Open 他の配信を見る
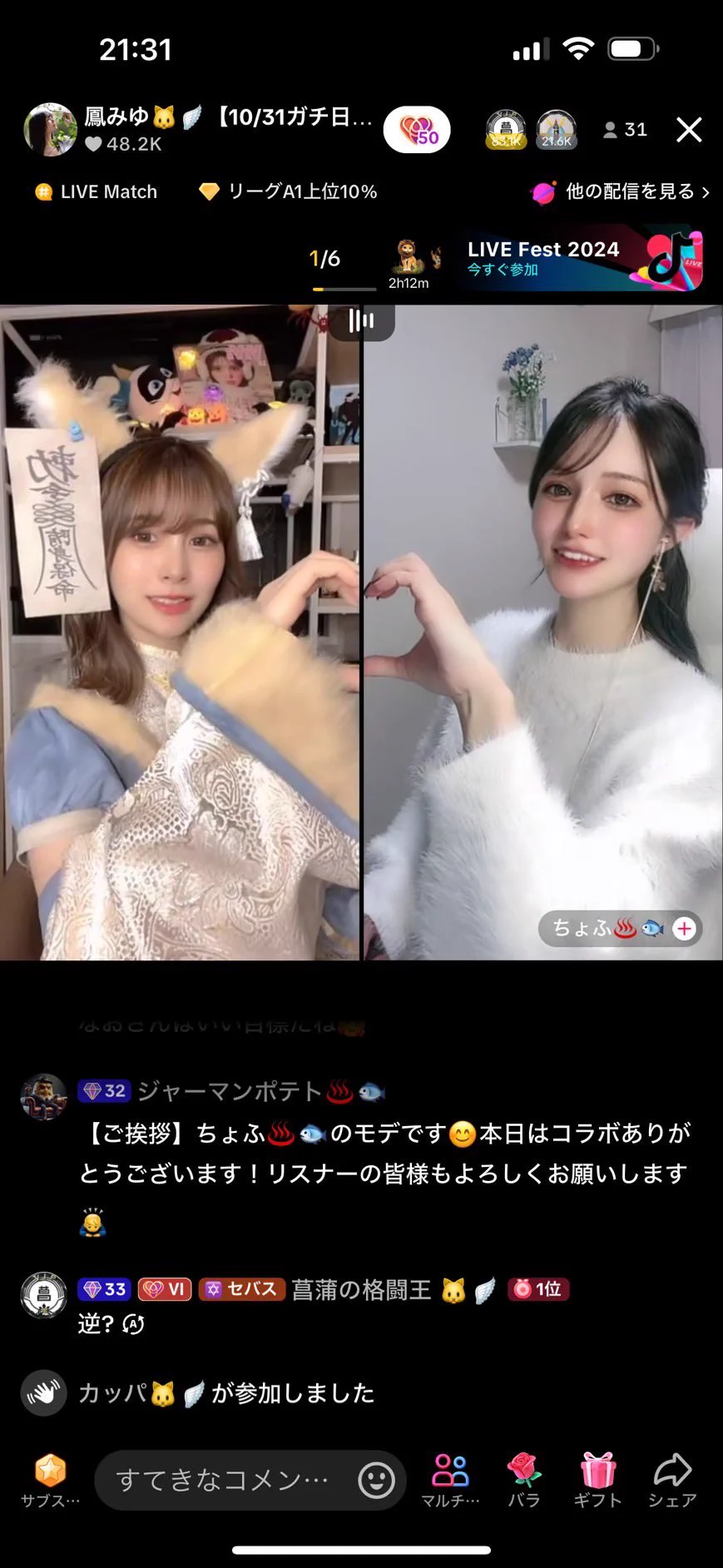This screenshot has width=723, height=1568. click(x=621, y=192)
